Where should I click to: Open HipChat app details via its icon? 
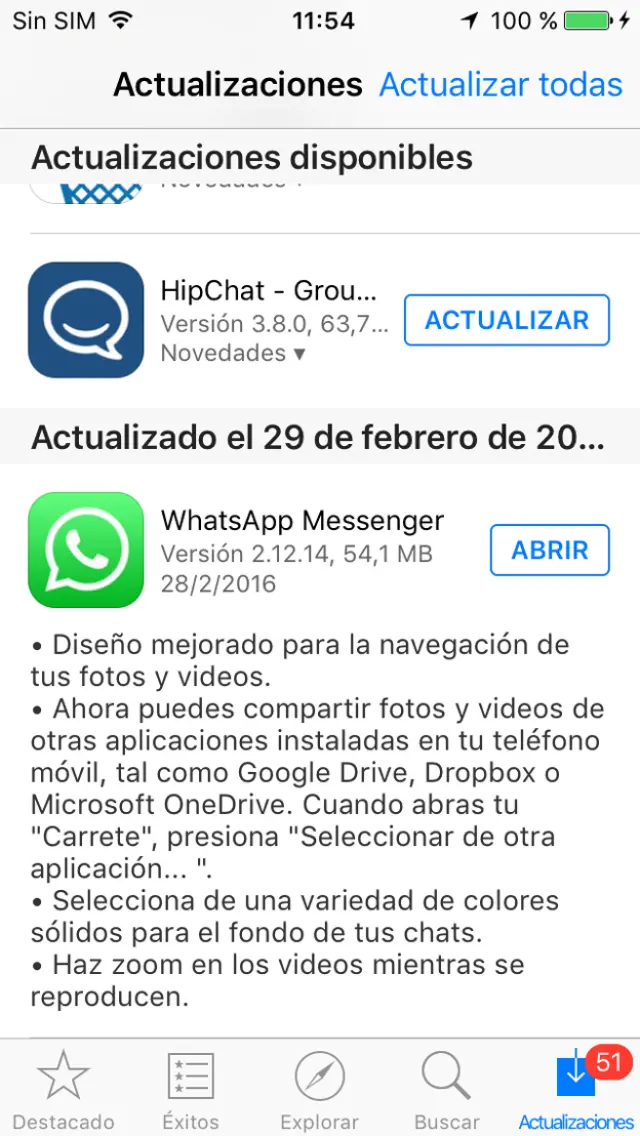pyautogui.click(x=86, y=320)
